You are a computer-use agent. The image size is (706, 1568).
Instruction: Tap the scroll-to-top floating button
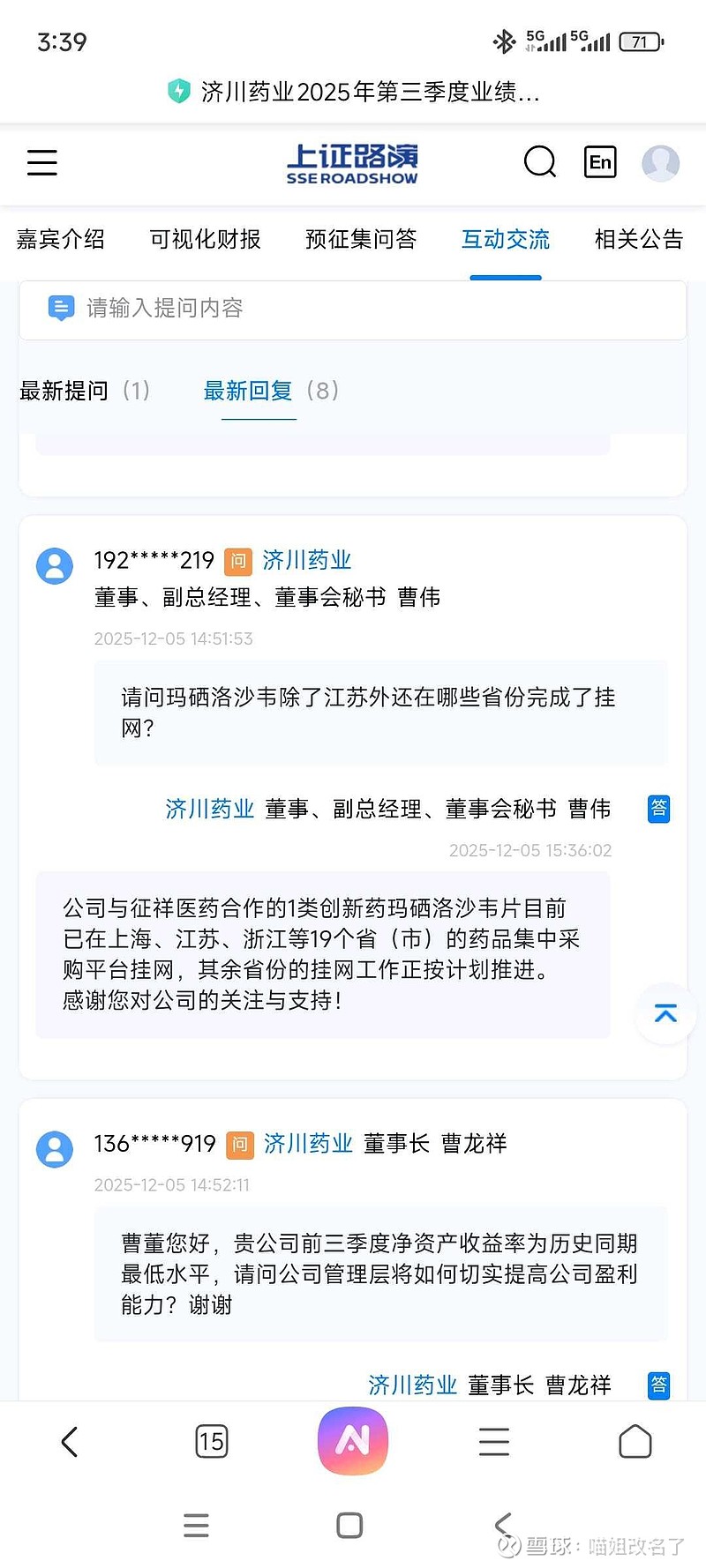665,1014
